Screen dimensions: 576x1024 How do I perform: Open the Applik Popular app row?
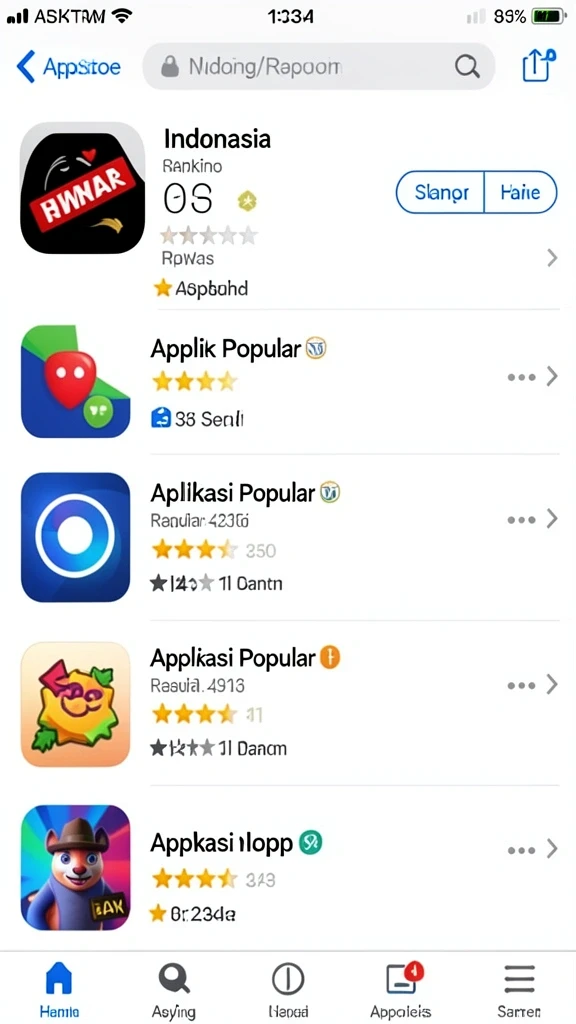point(288,381)
